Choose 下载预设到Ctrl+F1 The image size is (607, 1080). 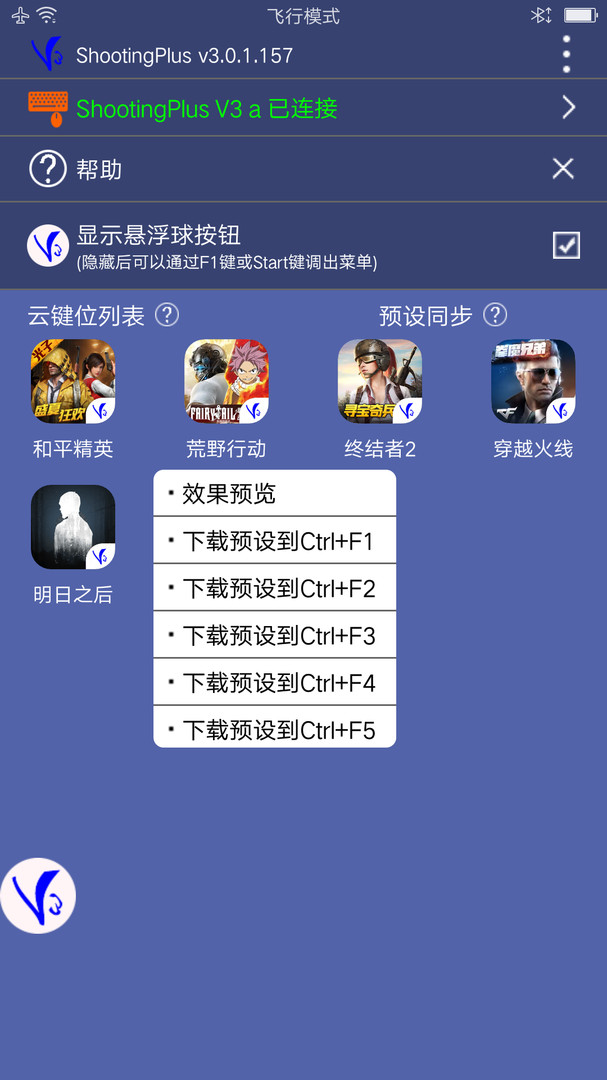(x=274, y=541)
